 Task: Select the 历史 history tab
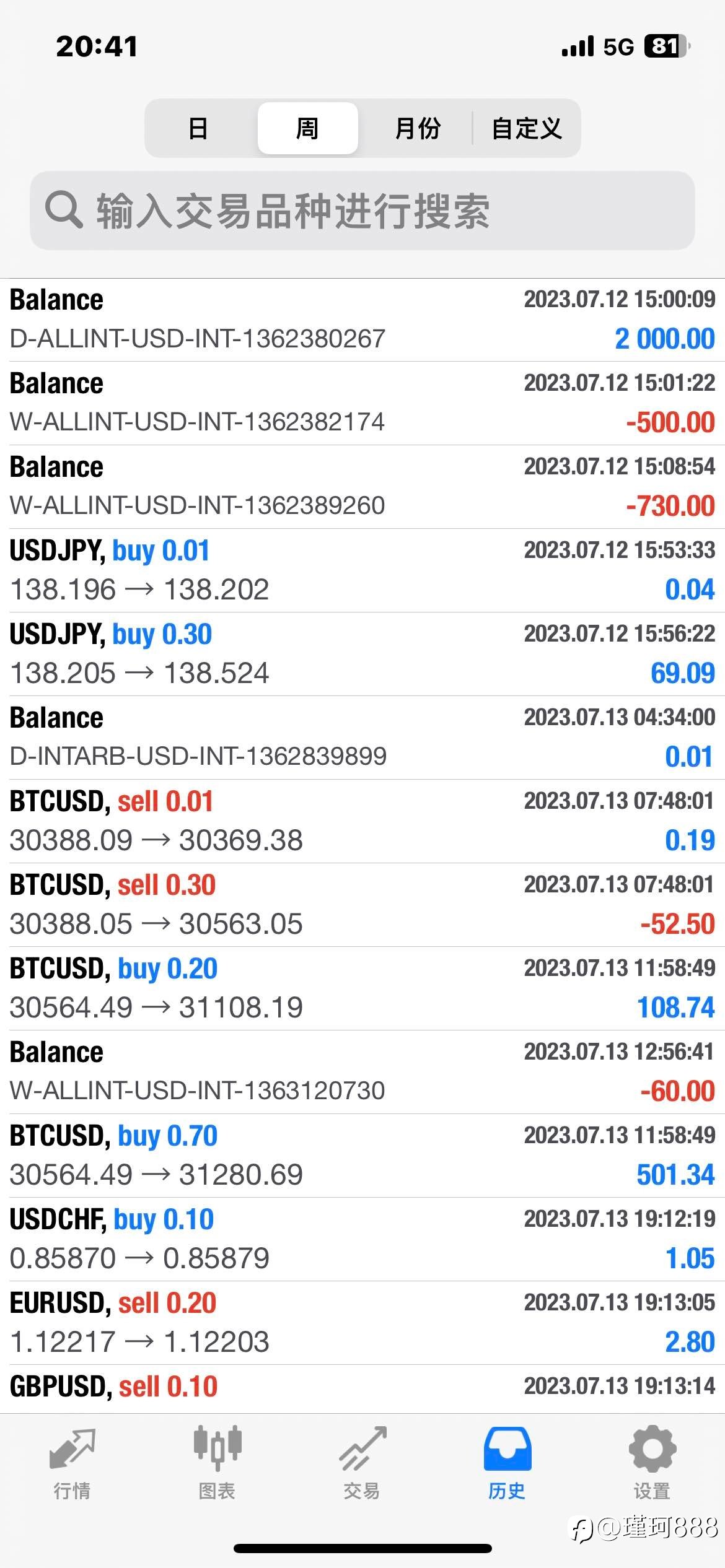pyautogui.click(x=507, y=1464)
